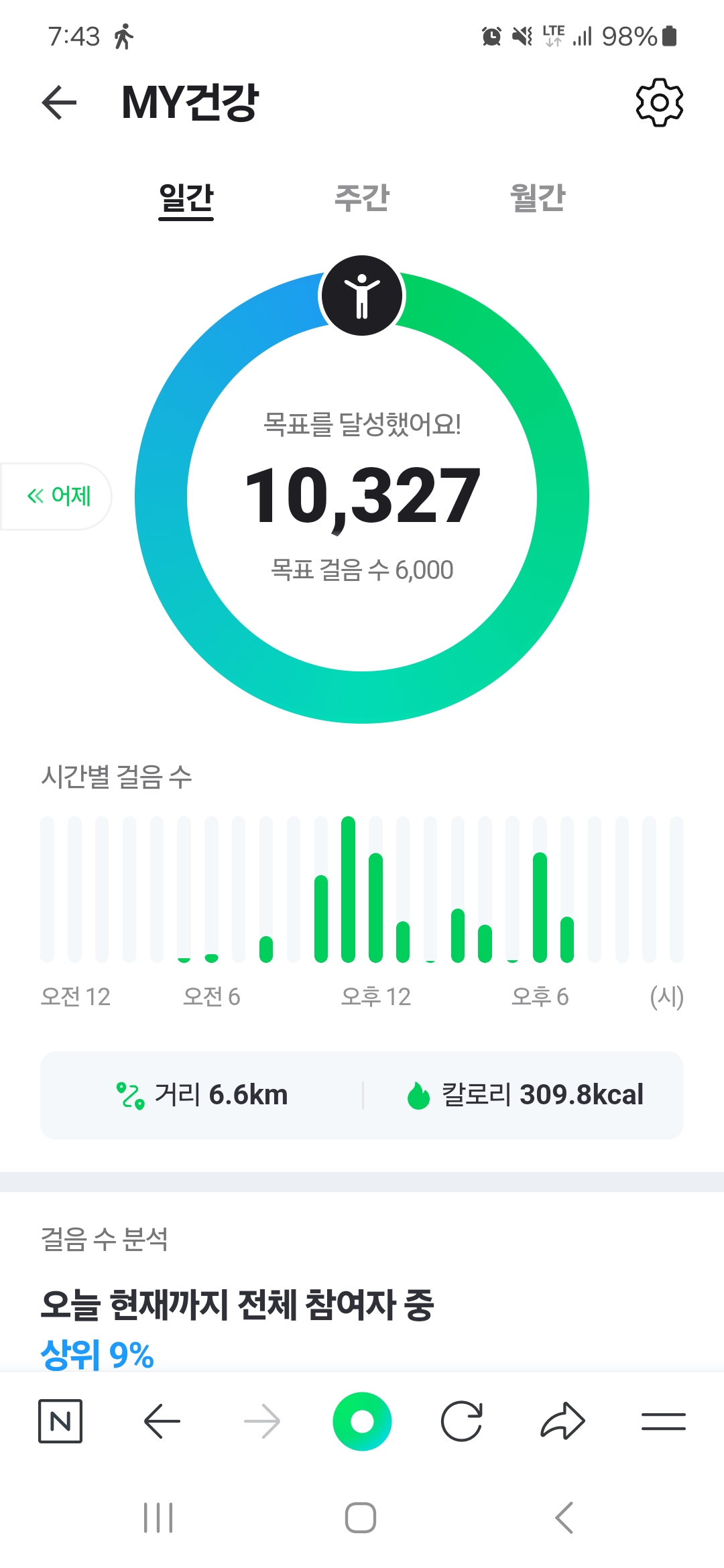Reload the current page
724x1568 pixels.
[x=462, y=1421]
